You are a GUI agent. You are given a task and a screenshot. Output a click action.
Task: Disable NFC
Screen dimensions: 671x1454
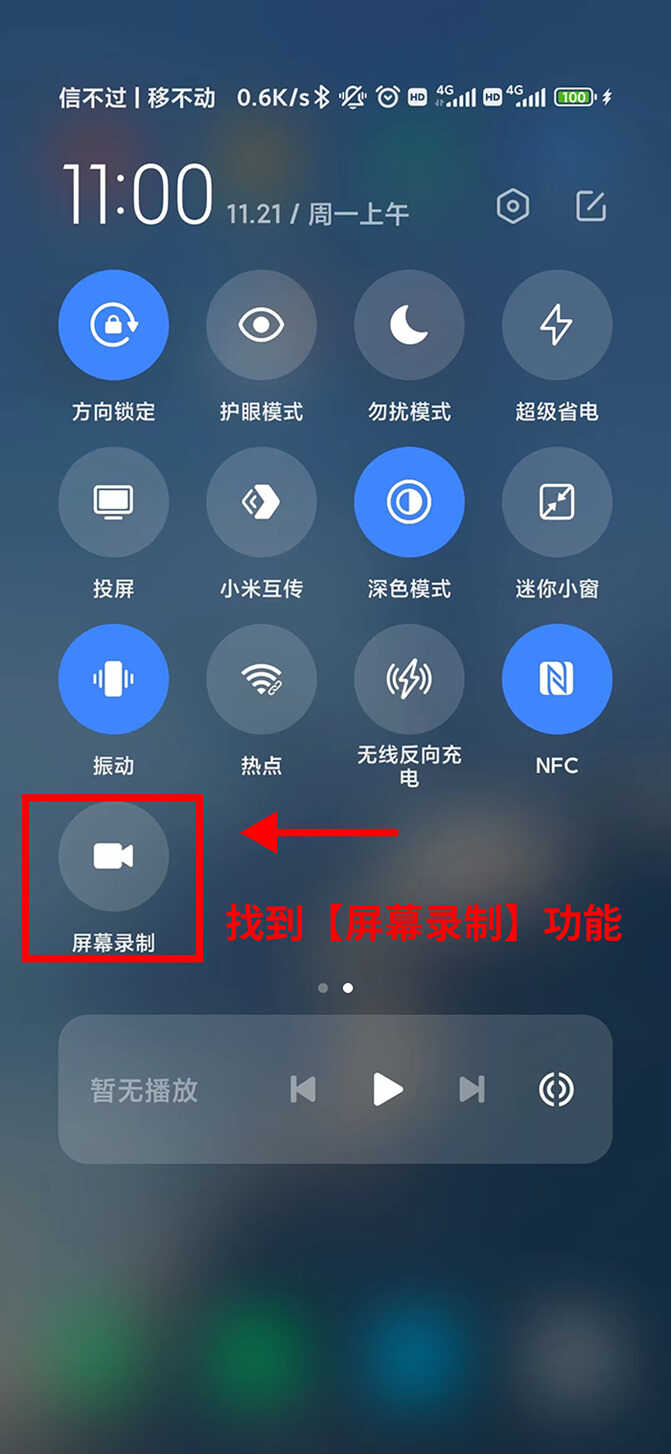pos(557,679)
